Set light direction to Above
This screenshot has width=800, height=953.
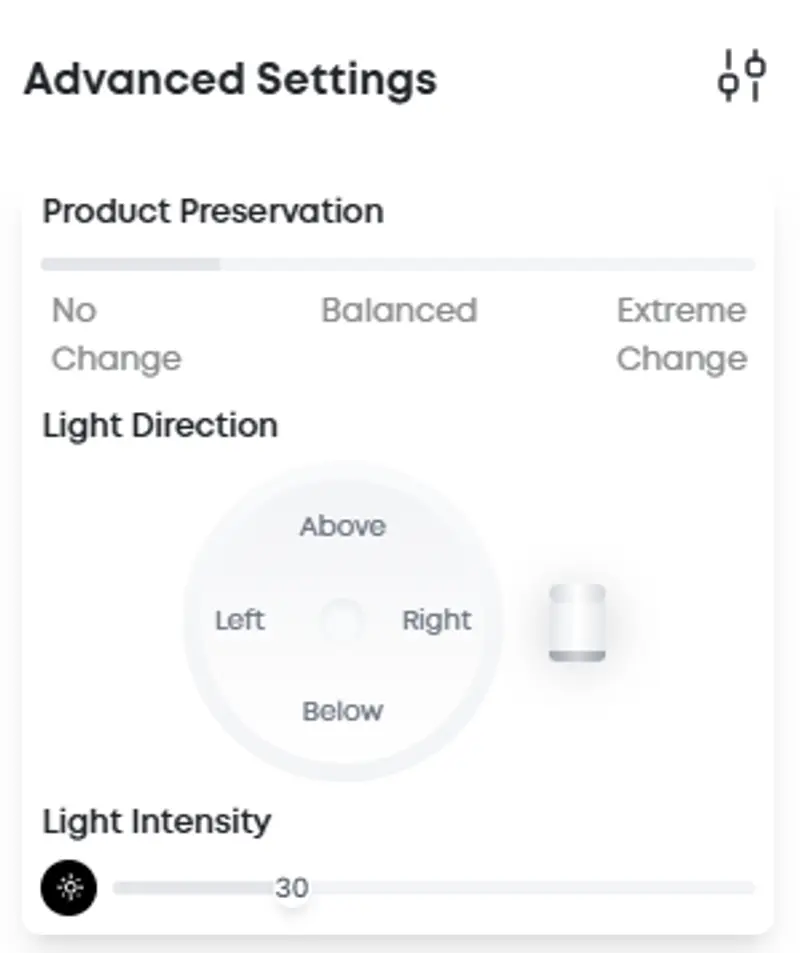point(342,527)
